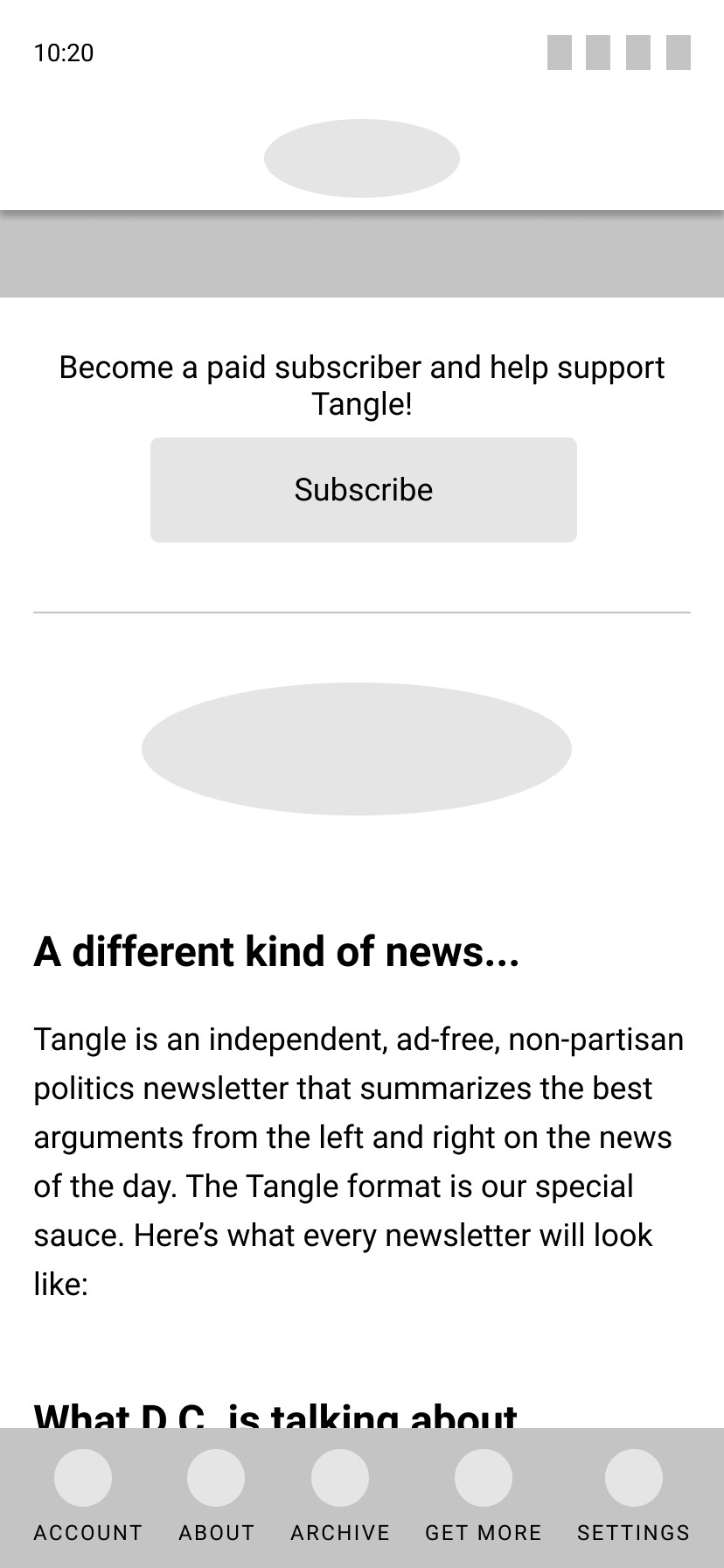Viewport: 724px width, 1568px height.
Task: Select the Get More tab
Action: pos(484,1497)
